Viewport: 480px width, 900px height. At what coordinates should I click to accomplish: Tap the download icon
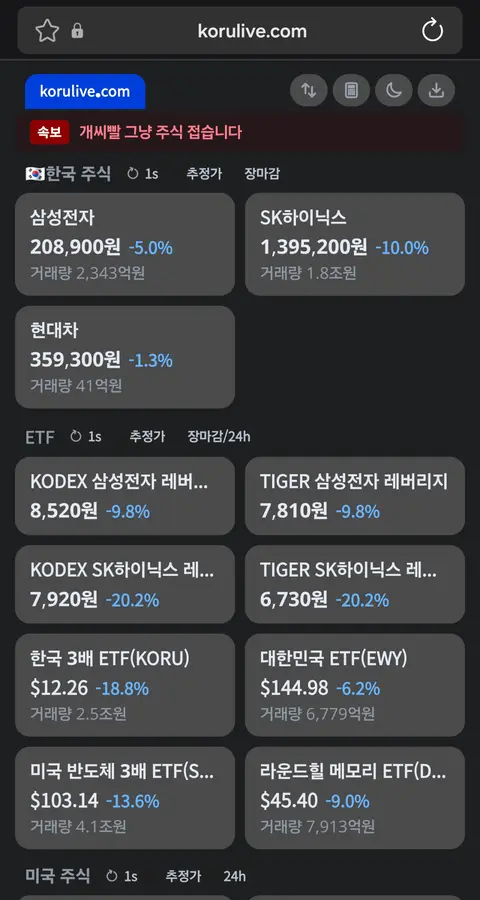(436, 91)
